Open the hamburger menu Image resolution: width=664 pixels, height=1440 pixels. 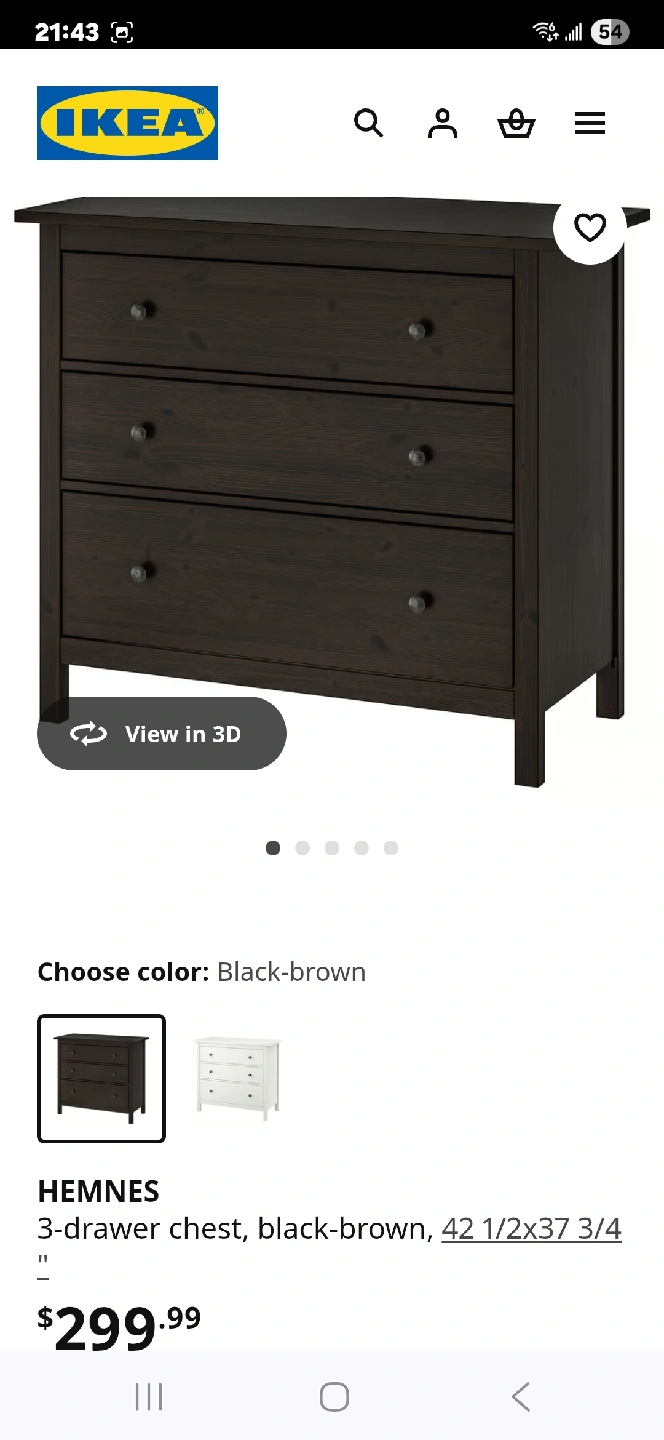click(590, 123)
